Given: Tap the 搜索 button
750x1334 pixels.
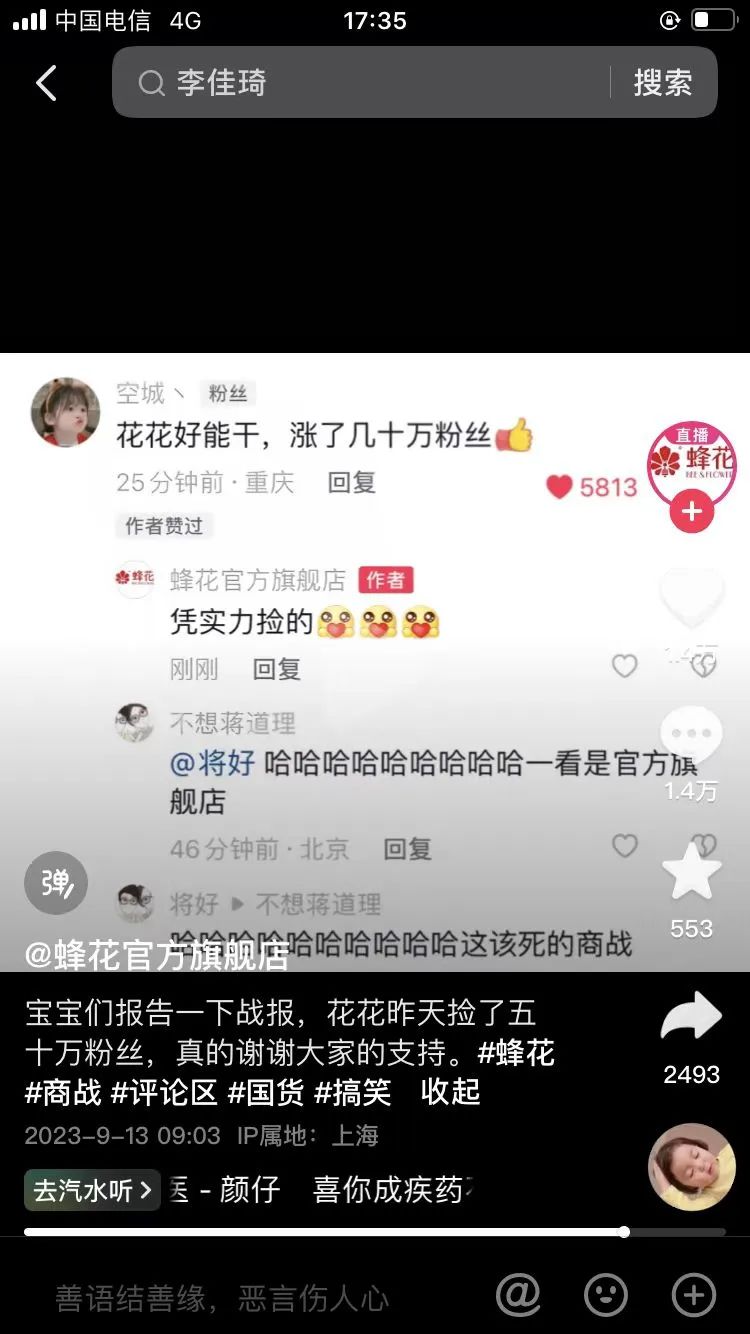Looking at the screenshot, I should (x=662, y=83).
